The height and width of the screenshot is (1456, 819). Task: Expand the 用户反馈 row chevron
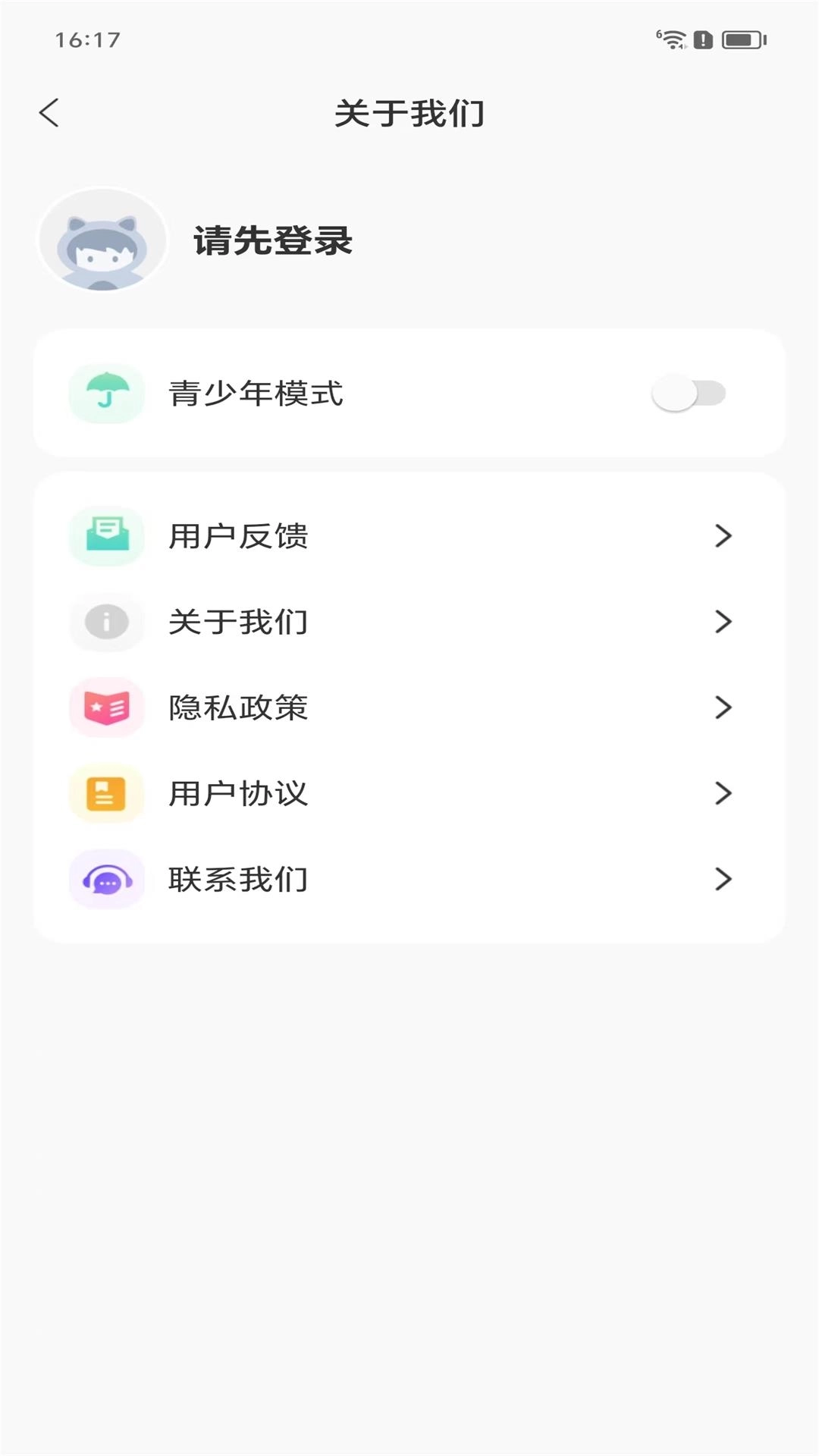click(x=723, y=536)
